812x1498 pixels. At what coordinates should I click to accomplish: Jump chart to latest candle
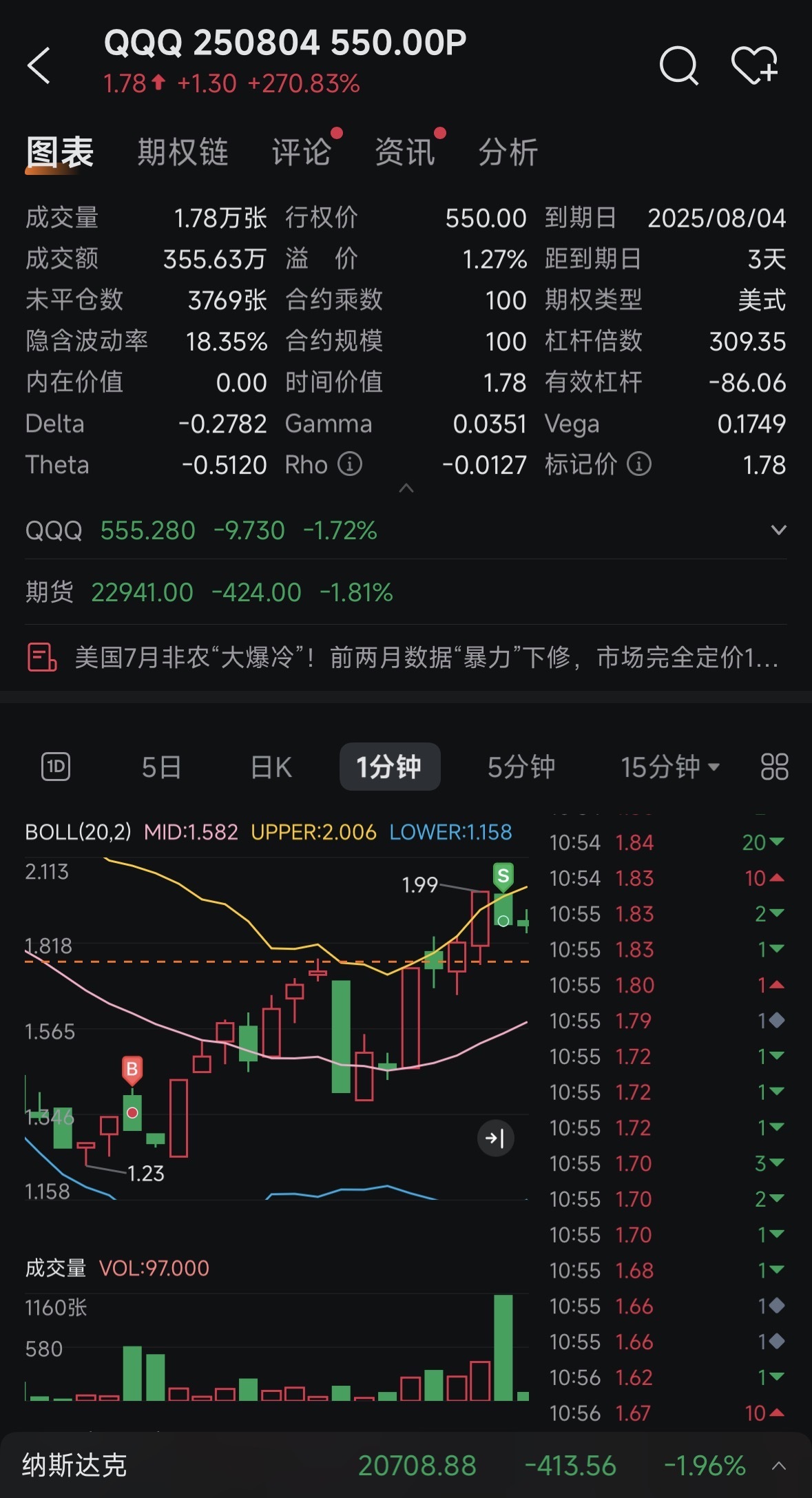click(x=495, y=1138)
